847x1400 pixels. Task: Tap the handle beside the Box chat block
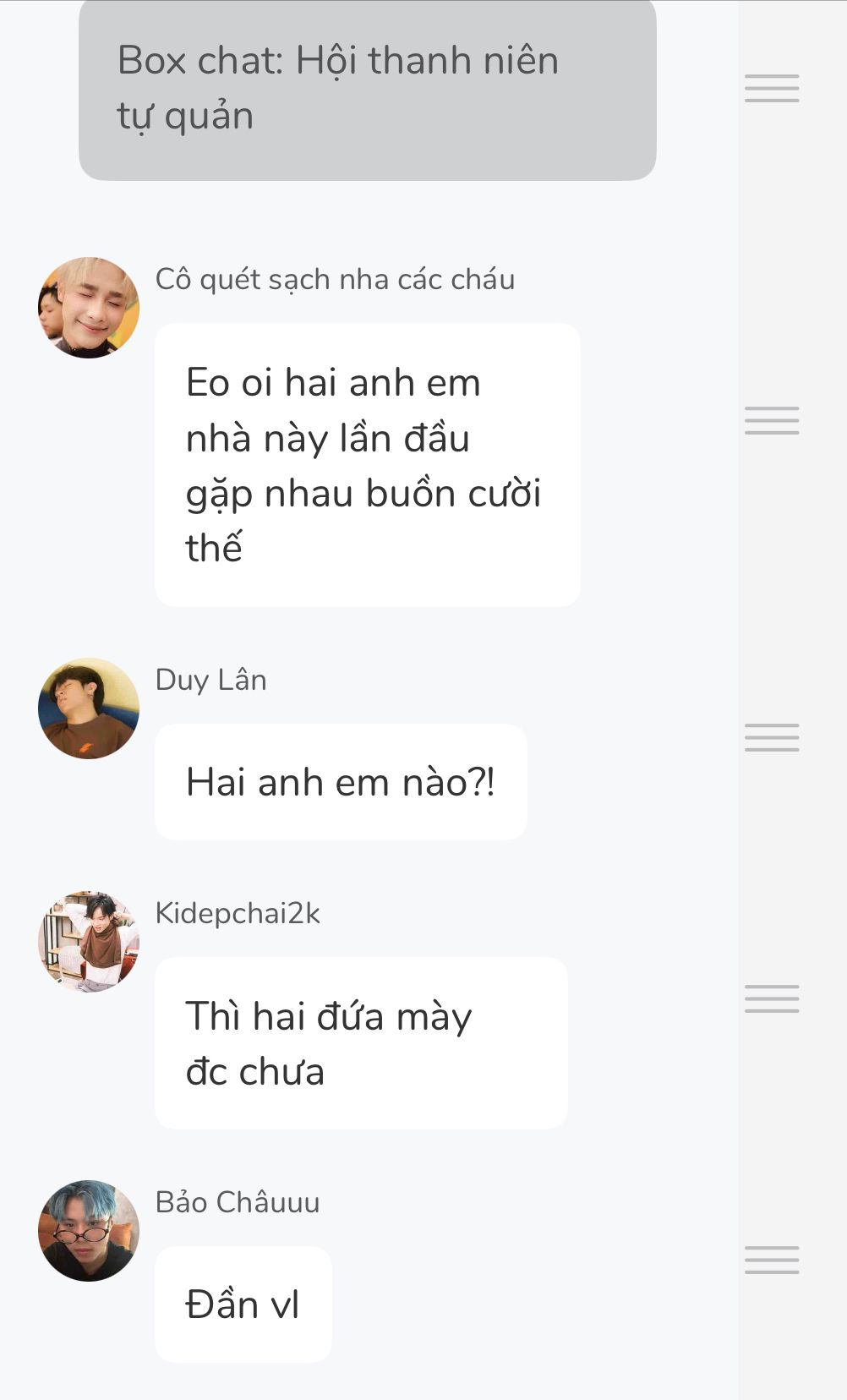click(x=771, y=88)
